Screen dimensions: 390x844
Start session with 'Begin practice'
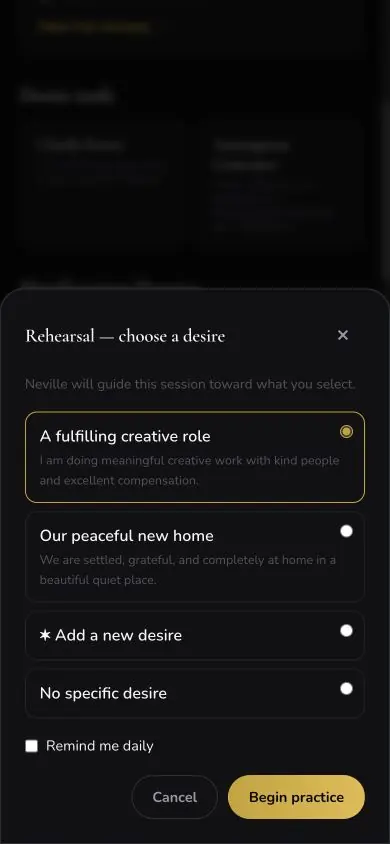tap(296, 797)
